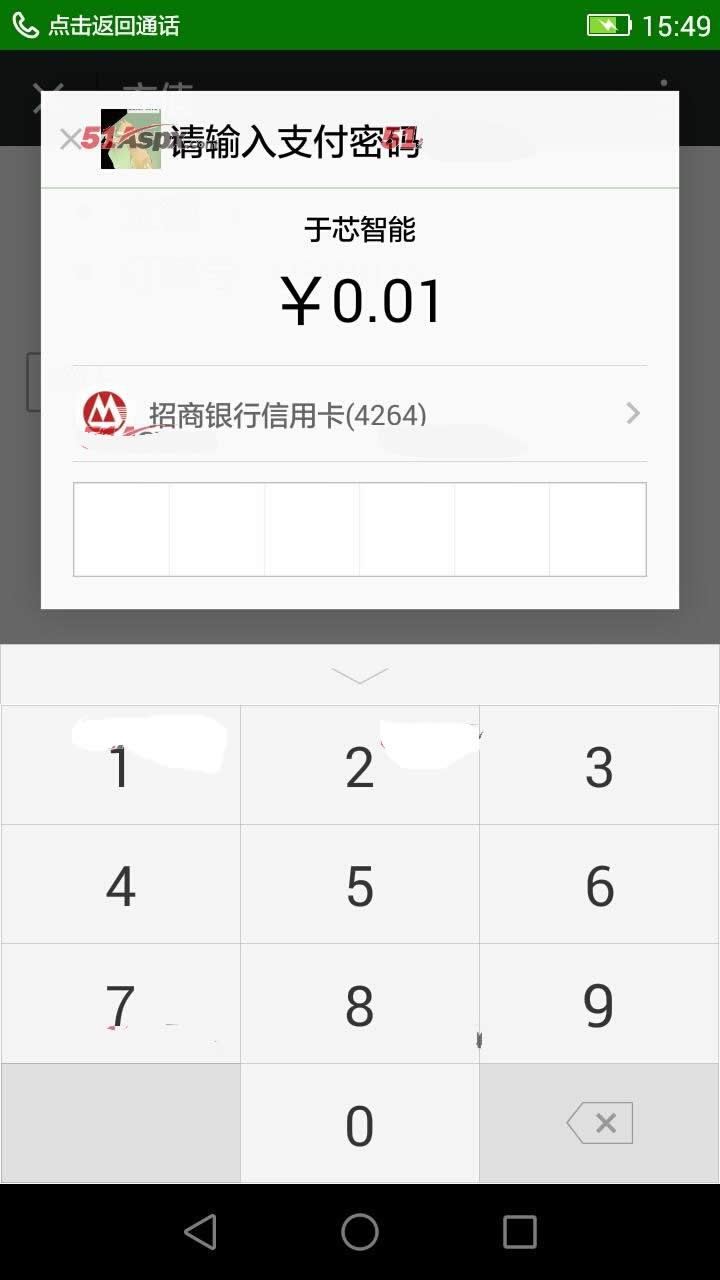Enter digit 3 on the keypad
The image size is (720, 1280).
599,766
